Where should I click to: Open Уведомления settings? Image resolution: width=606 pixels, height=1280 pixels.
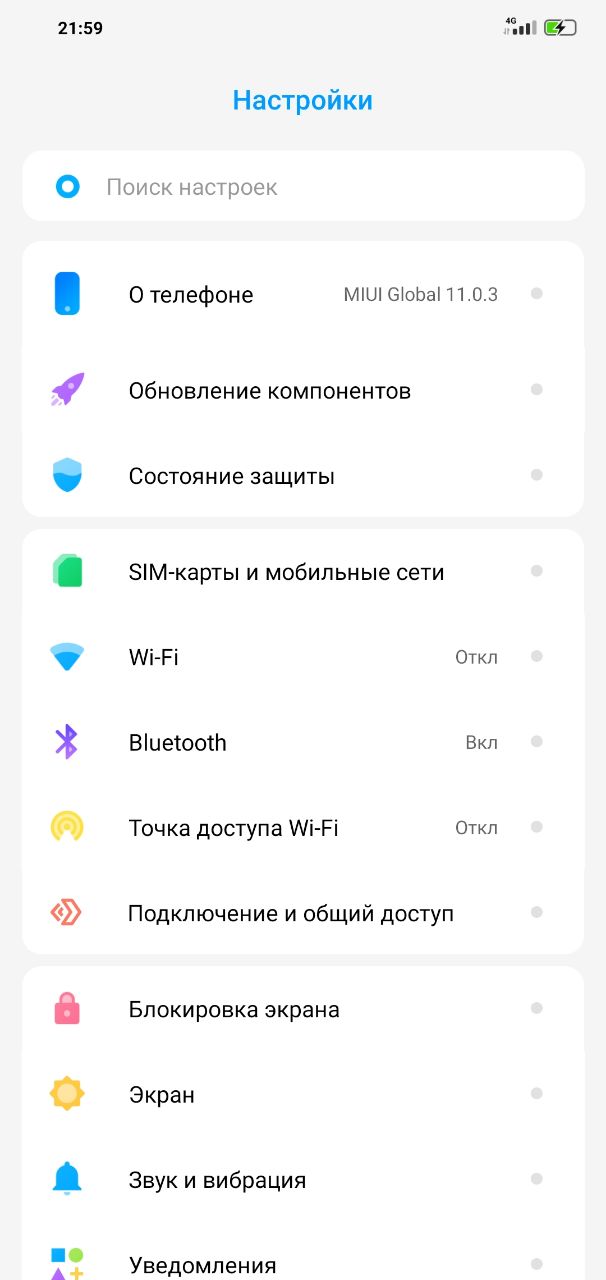[x=303, y=1254]
